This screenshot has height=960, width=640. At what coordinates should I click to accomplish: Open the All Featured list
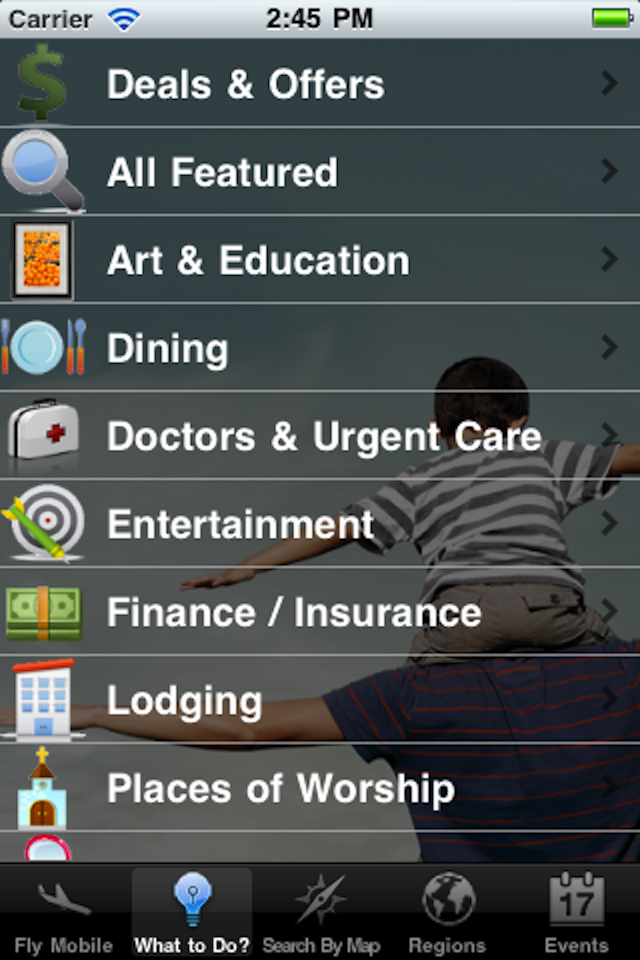tap(320, 172)
